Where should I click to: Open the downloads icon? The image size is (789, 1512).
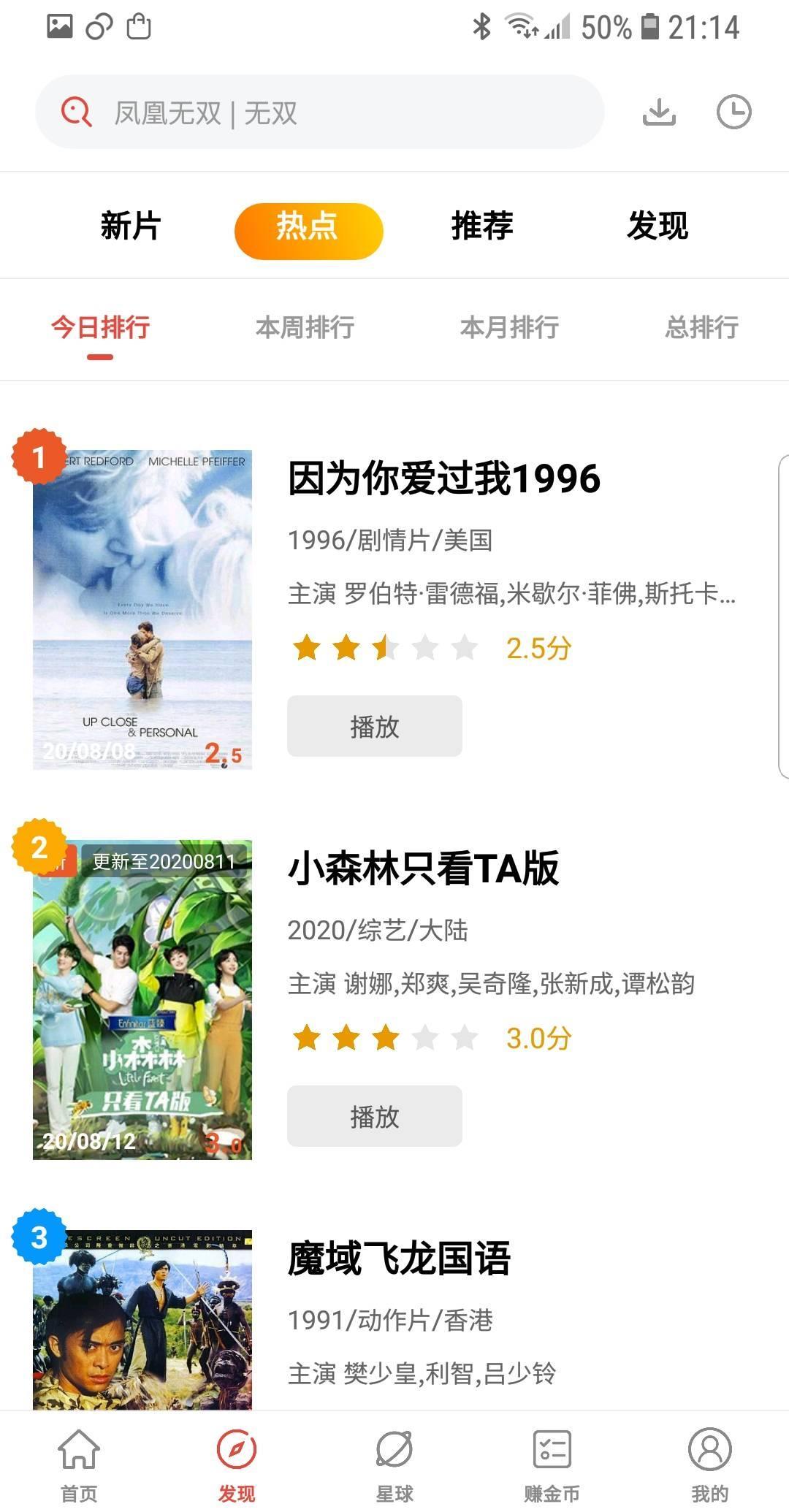click(659, 112)
